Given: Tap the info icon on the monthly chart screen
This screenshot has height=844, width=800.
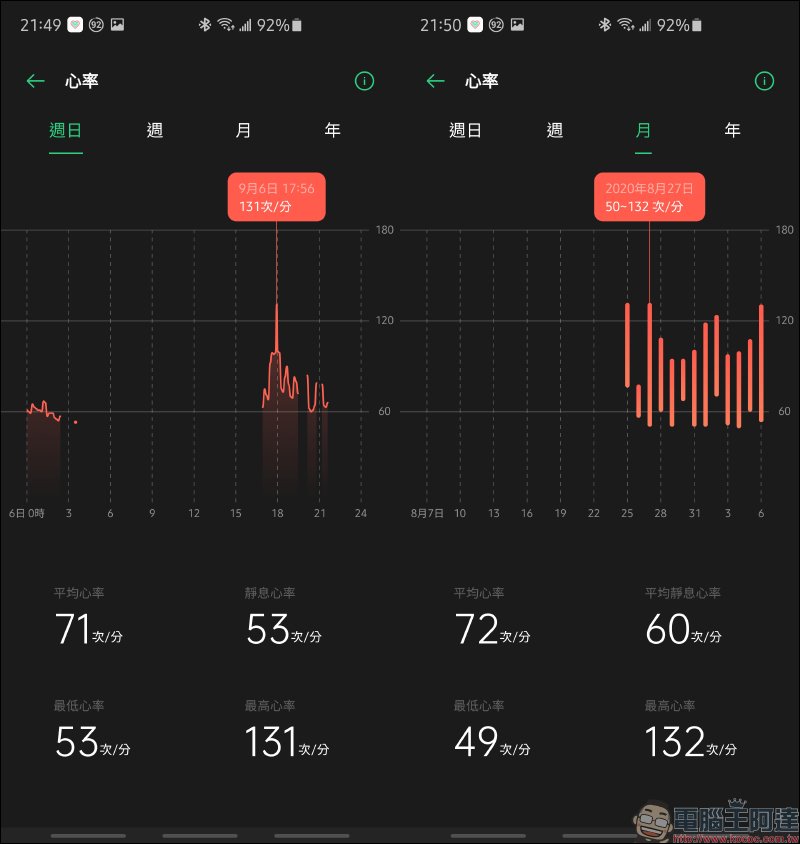Looking at the screenshot, I should [764, 81].
